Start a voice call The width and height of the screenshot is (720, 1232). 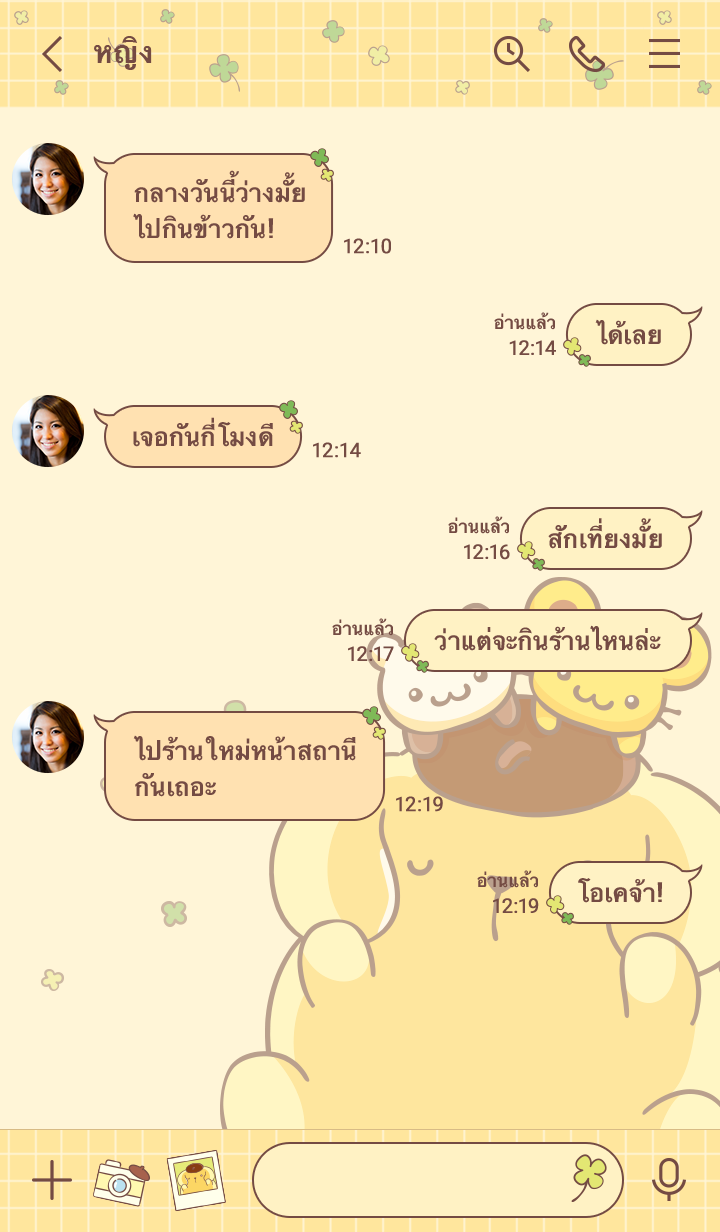pyautogui.click(x=587, y=54)
